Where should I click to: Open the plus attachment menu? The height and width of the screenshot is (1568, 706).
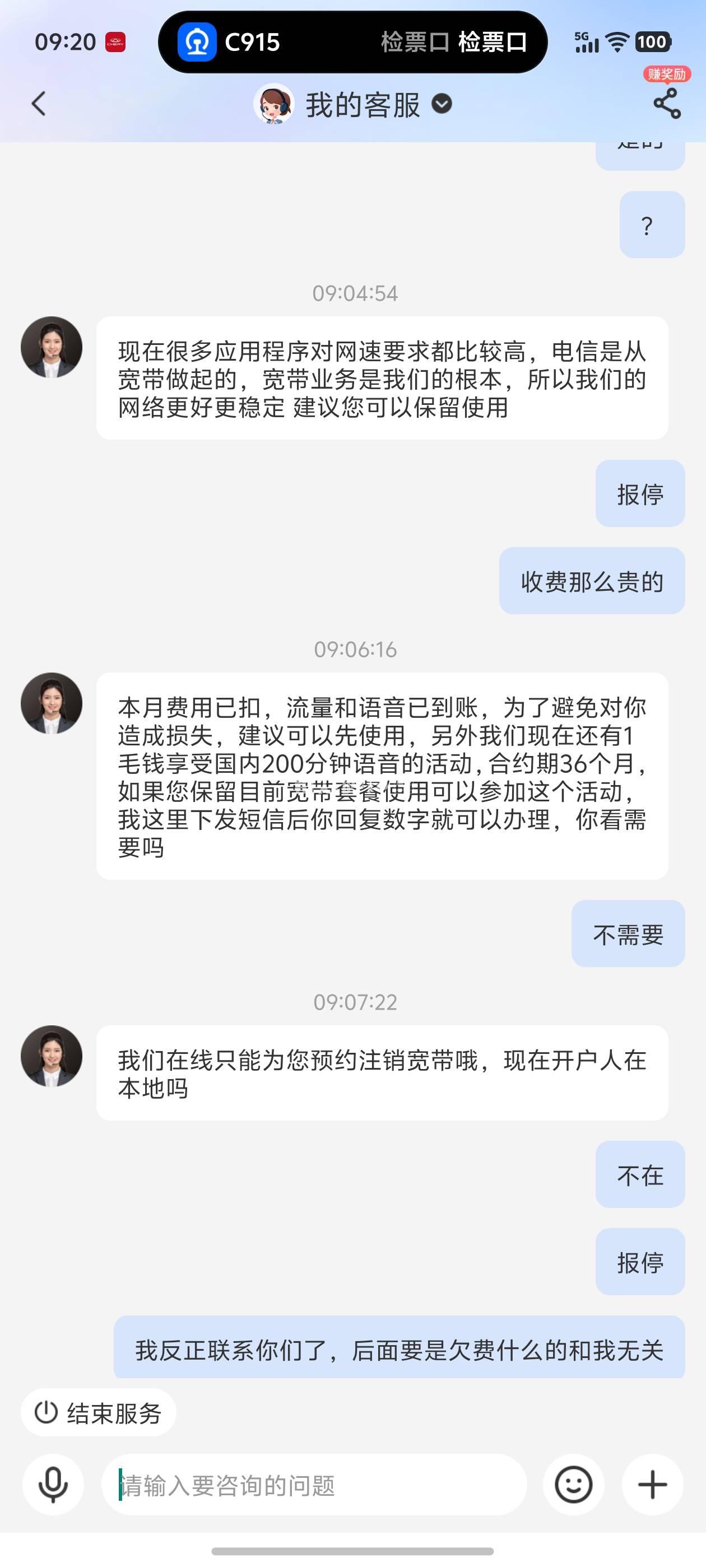(x=652, y=1485)
